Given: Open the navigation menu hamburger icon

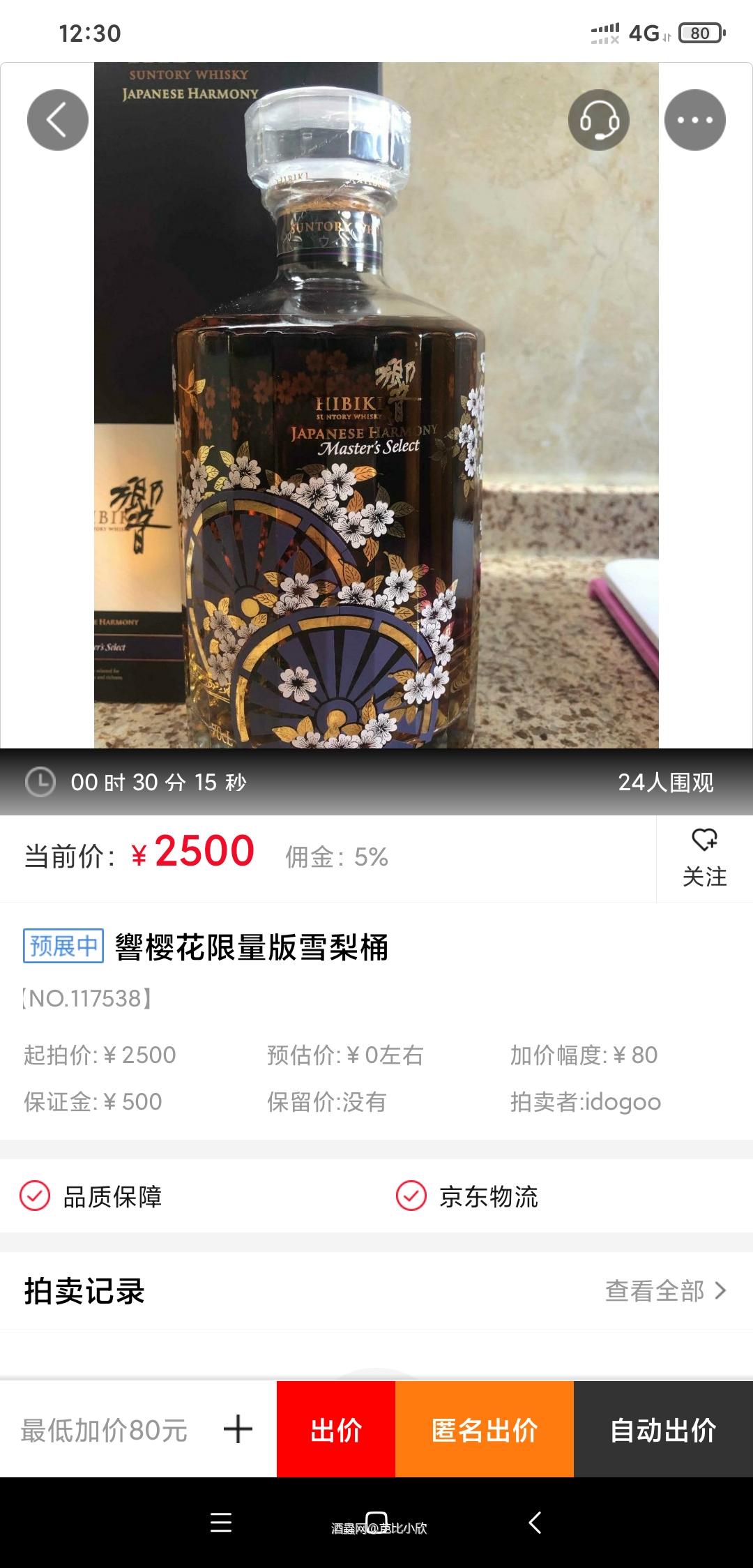Looking at the screenshot, I should pos(220,1522).
